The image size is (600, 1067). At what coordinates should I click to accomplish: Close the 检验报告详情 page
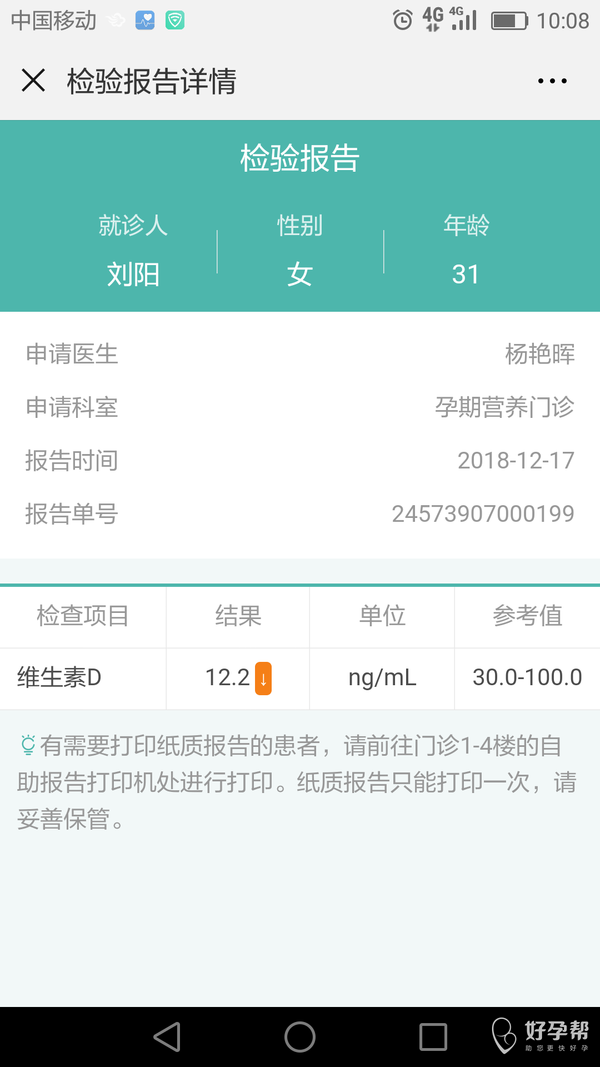(33, 81)
